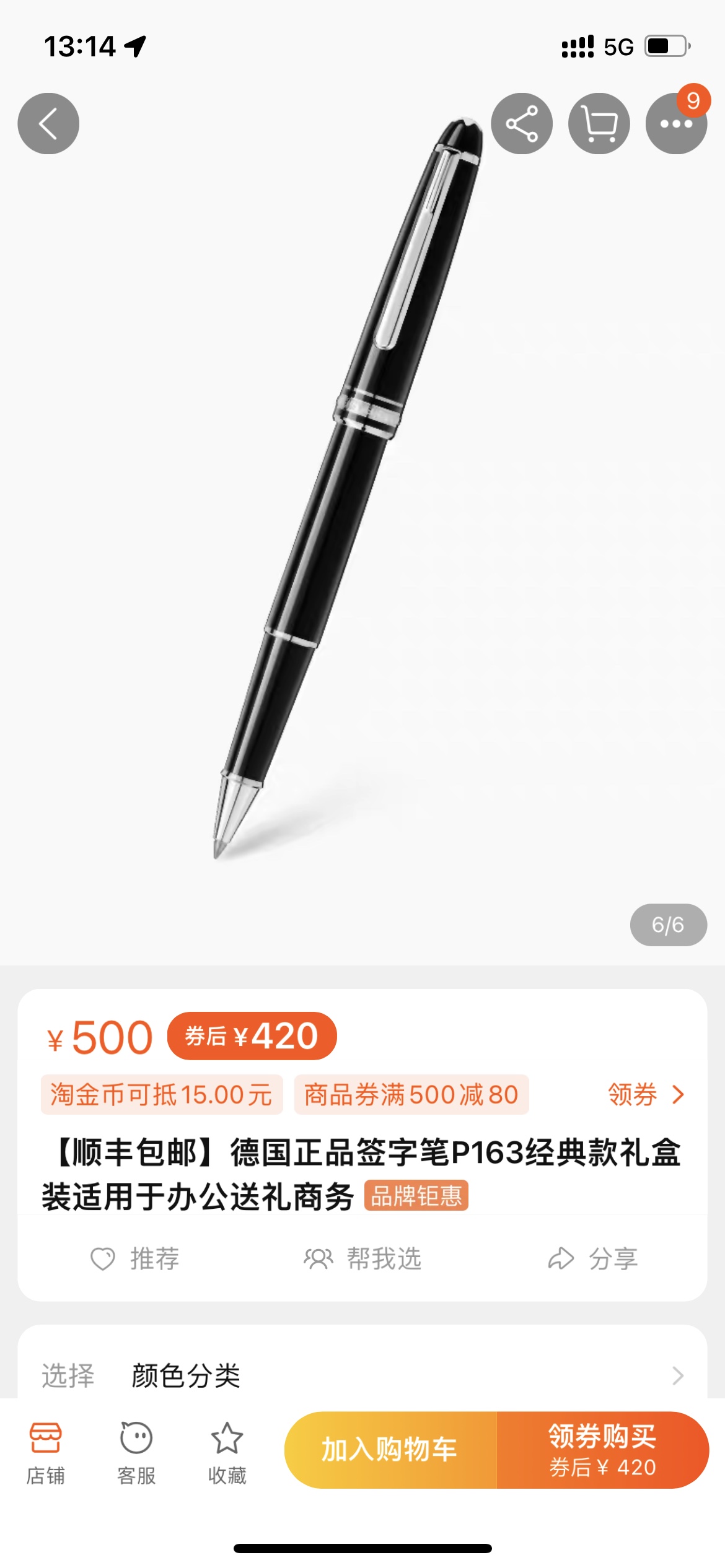
Task: Tap 加入购物车 to add to cart
Action: pos(390,1450)
